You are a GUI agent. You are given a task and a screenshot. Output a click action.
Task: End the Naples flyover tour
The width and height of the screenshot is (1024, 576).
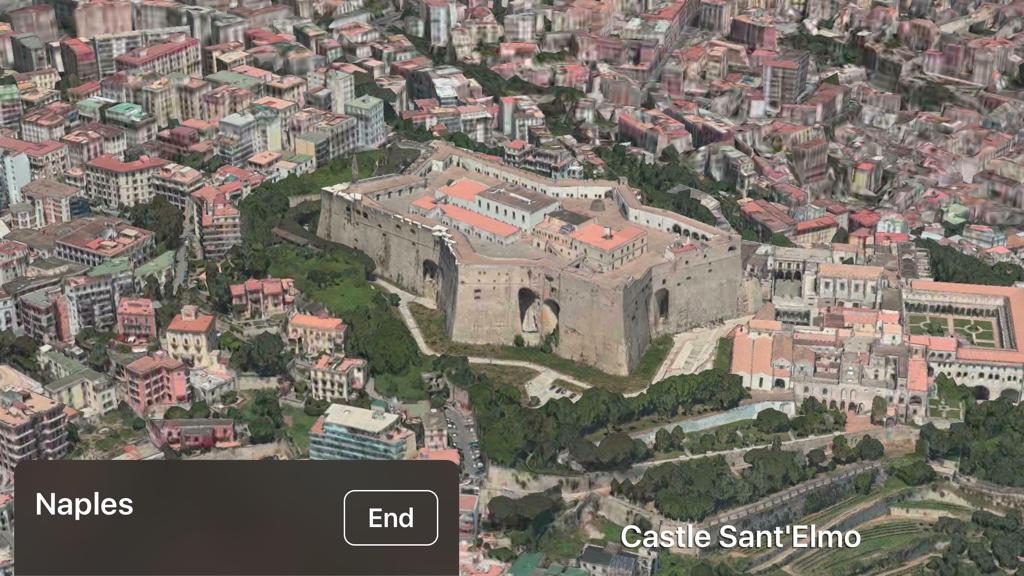click(x=390, y=518)
